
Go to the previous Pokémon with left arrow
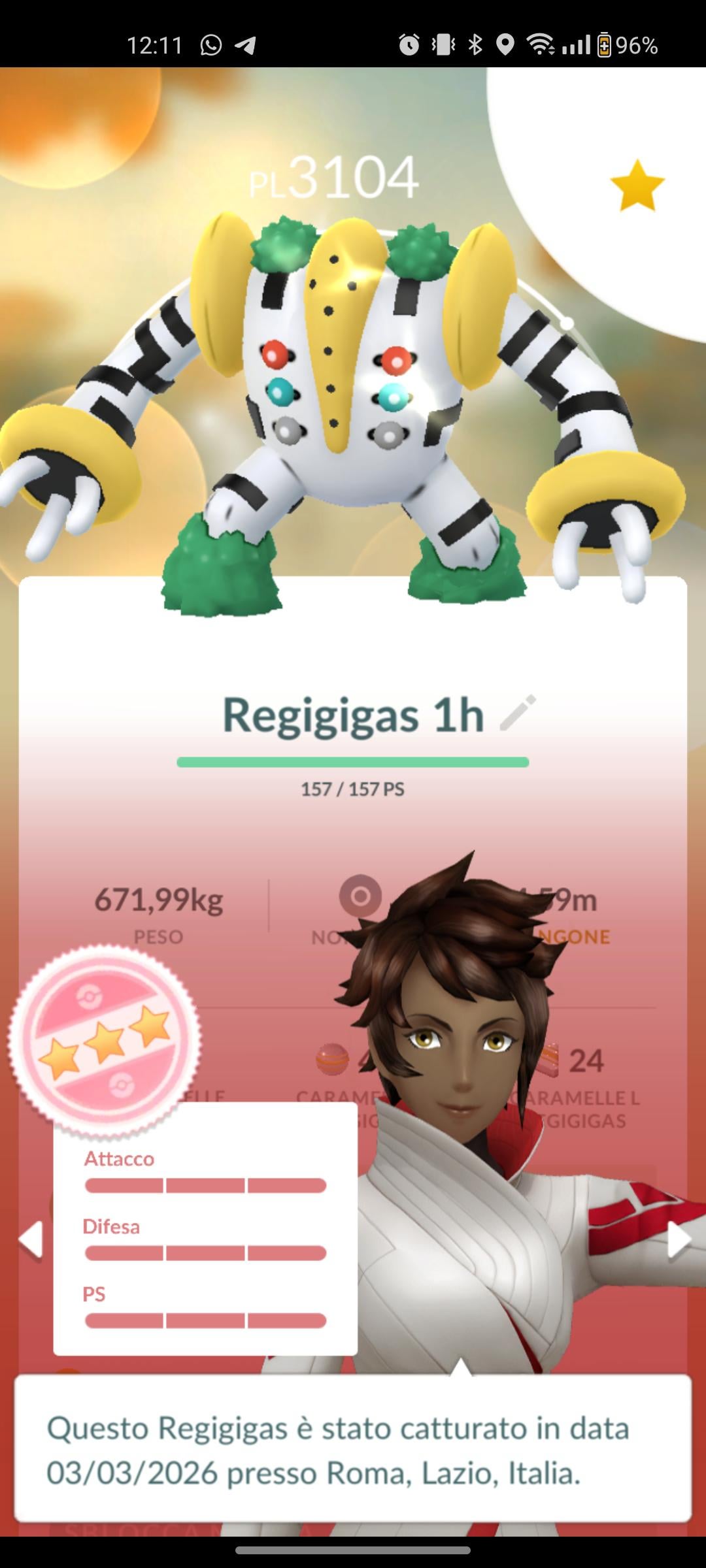coord(31,1239)
